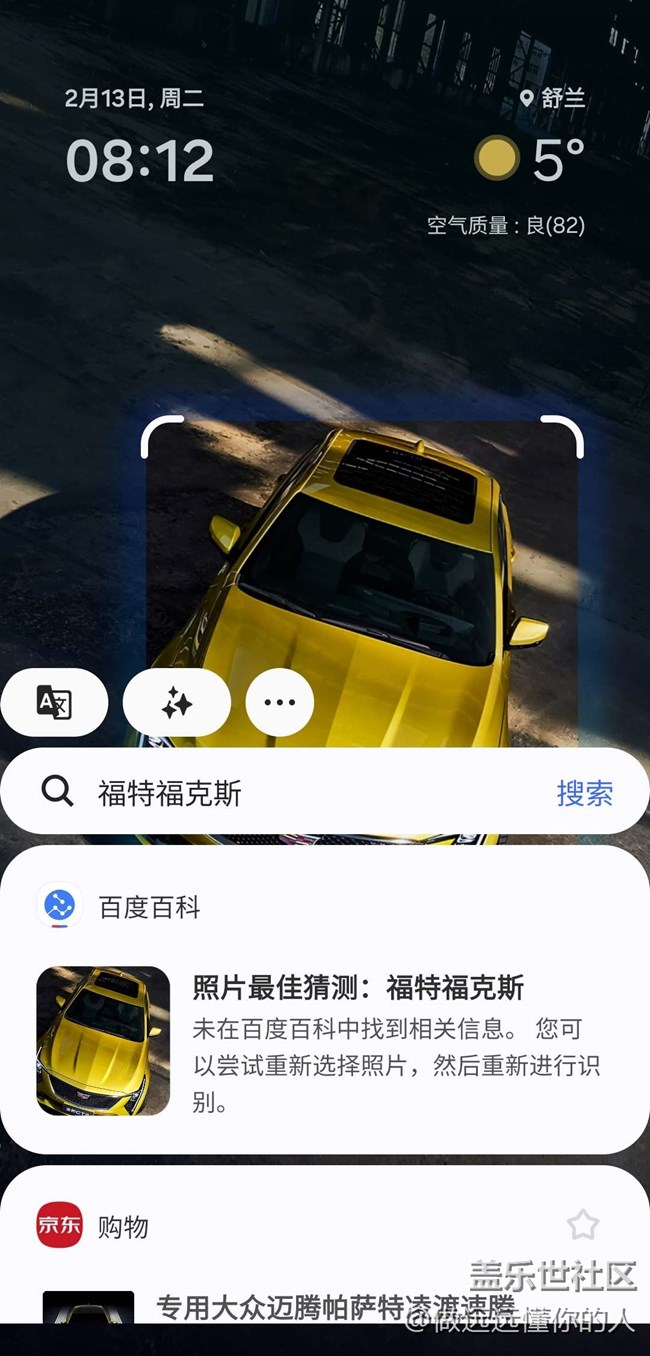Tap the translate icon chip
The width and height of the screenshot is (650, 1356).
[54, 702]
